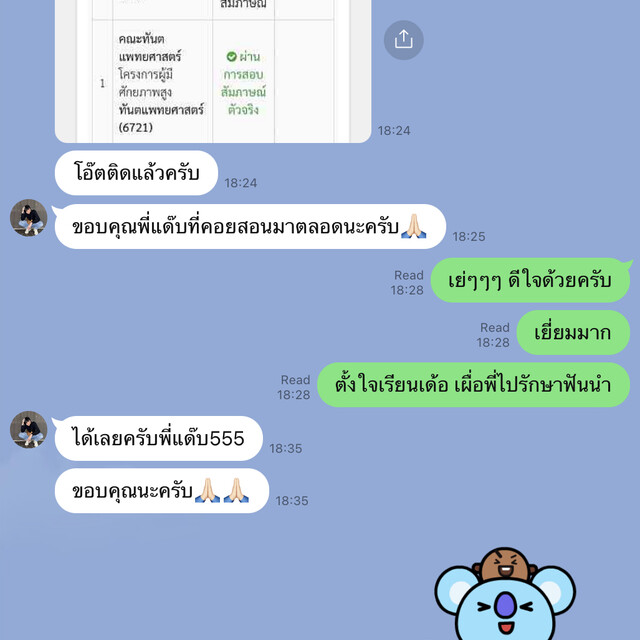
Task: Open sender's avatar beside ได้เลยครับพี่แด็บ555 message
Action: [29, 429]
